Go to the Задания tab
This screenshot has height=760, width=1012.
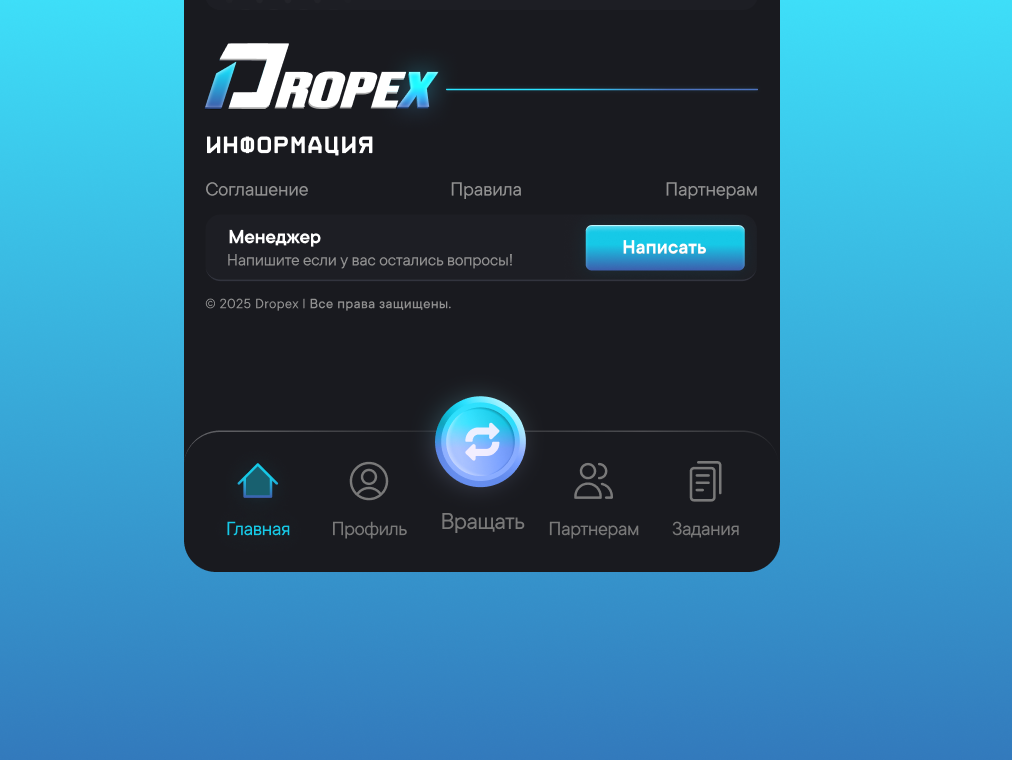(705, 499)
